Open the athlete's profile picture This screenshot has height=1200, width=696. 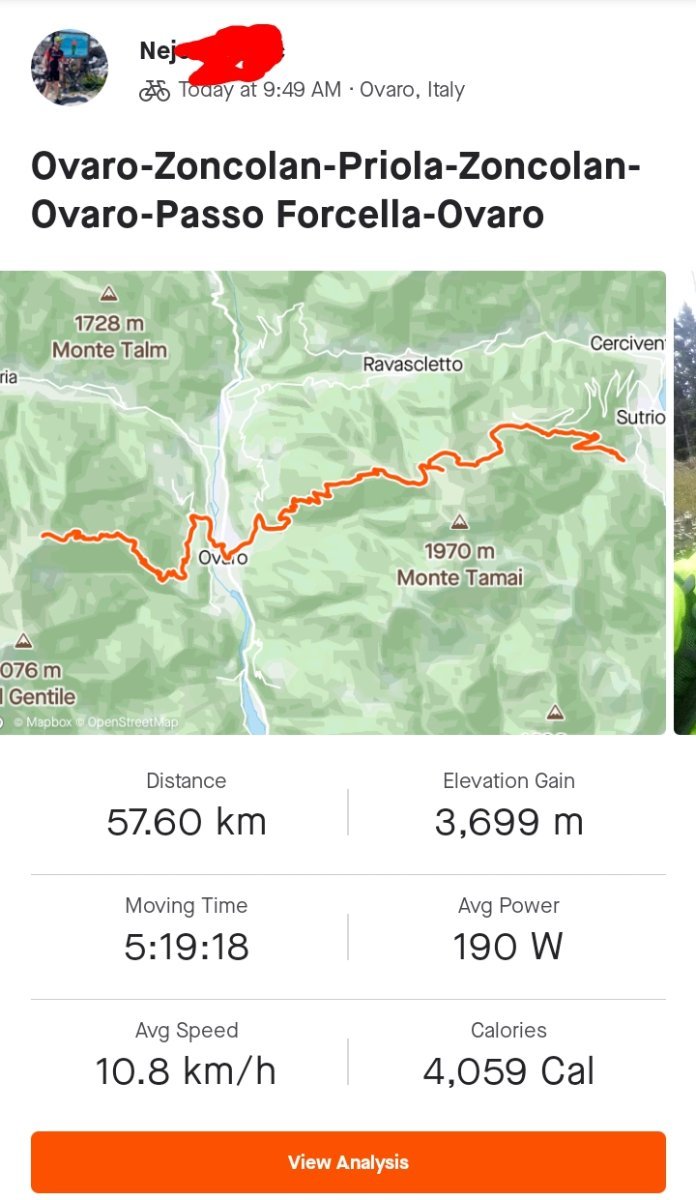tap(69, 68)
